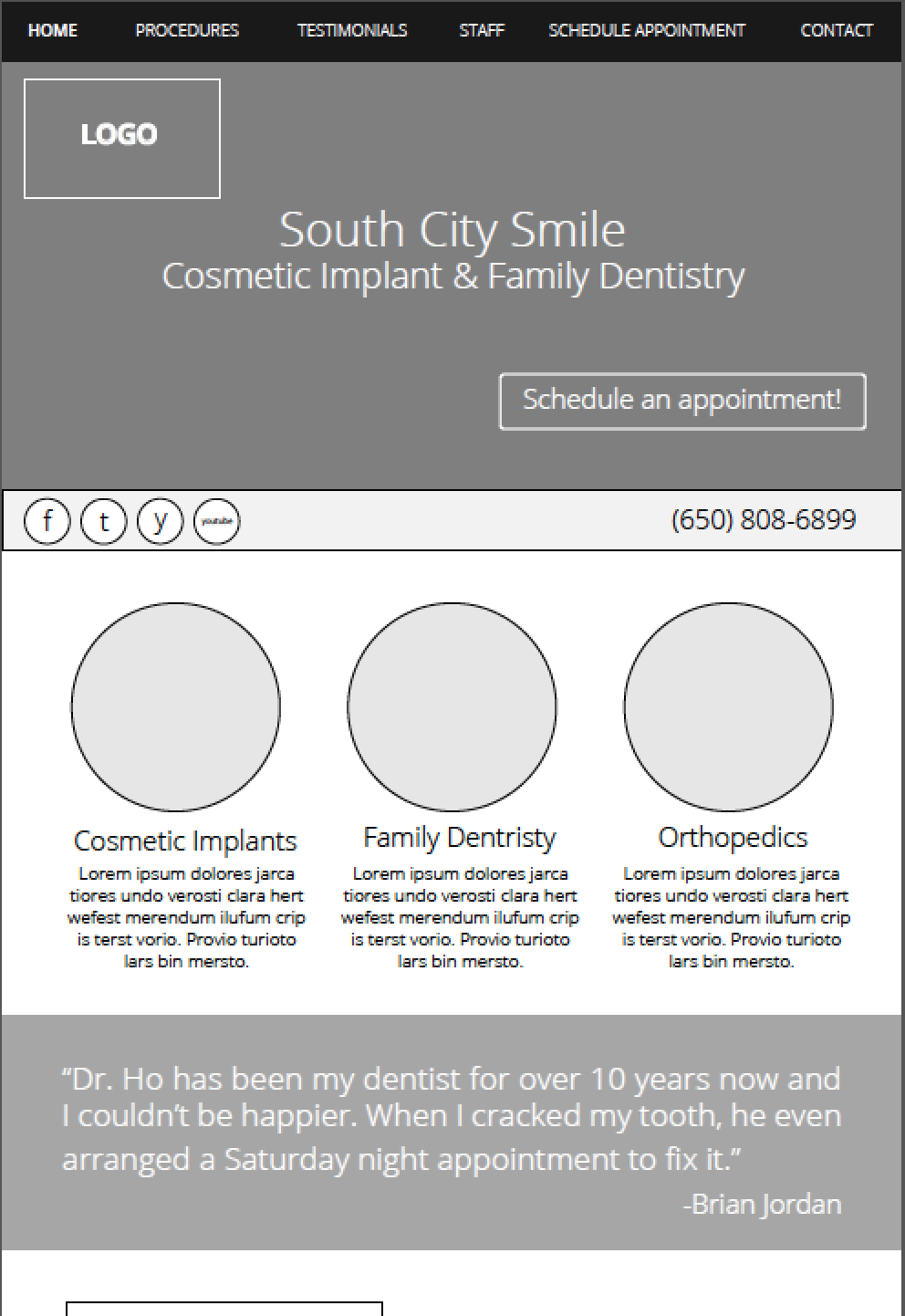Open the Twitter "t" social icon

[104, 521]
